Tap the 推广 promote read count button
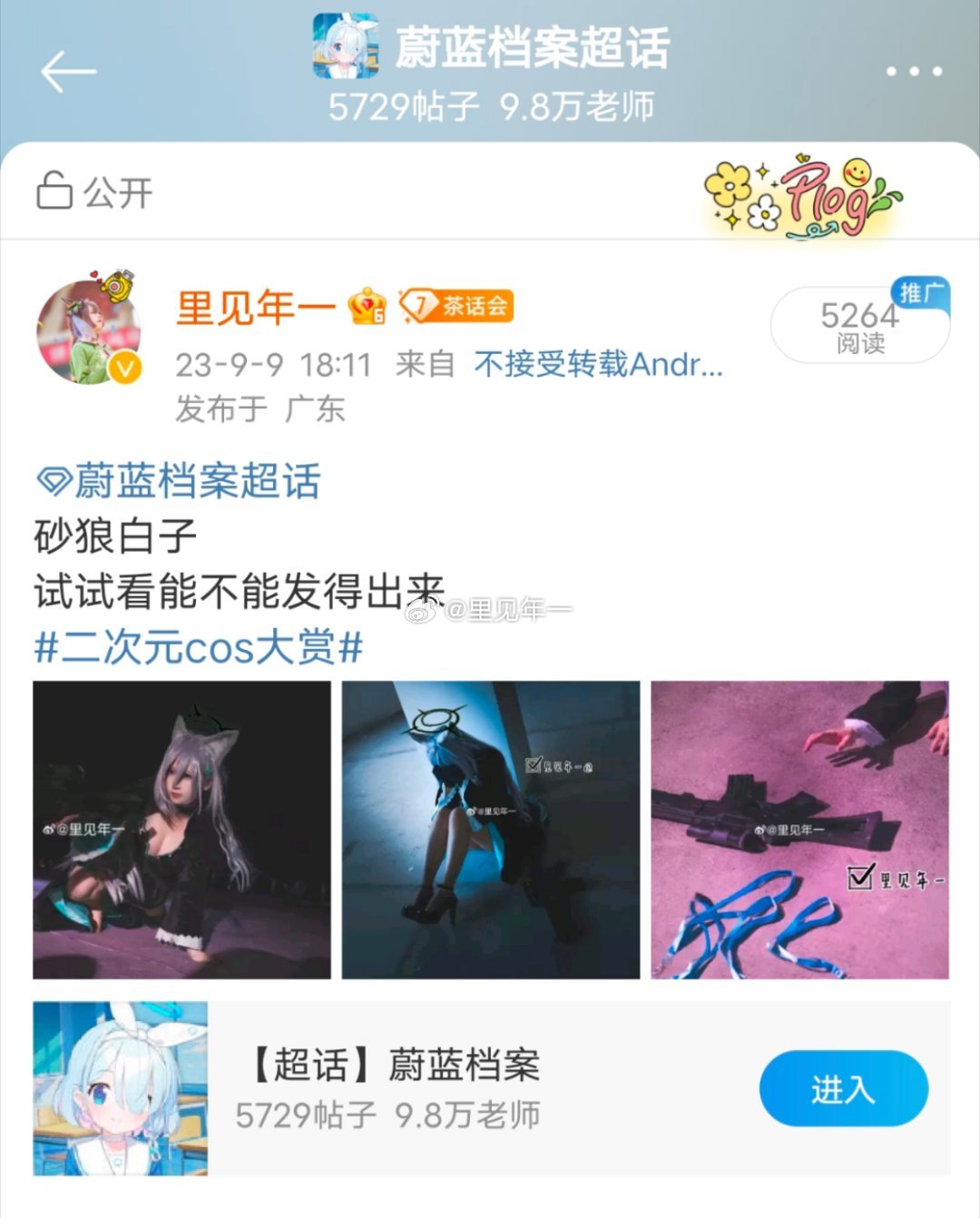 coord(859,325)
